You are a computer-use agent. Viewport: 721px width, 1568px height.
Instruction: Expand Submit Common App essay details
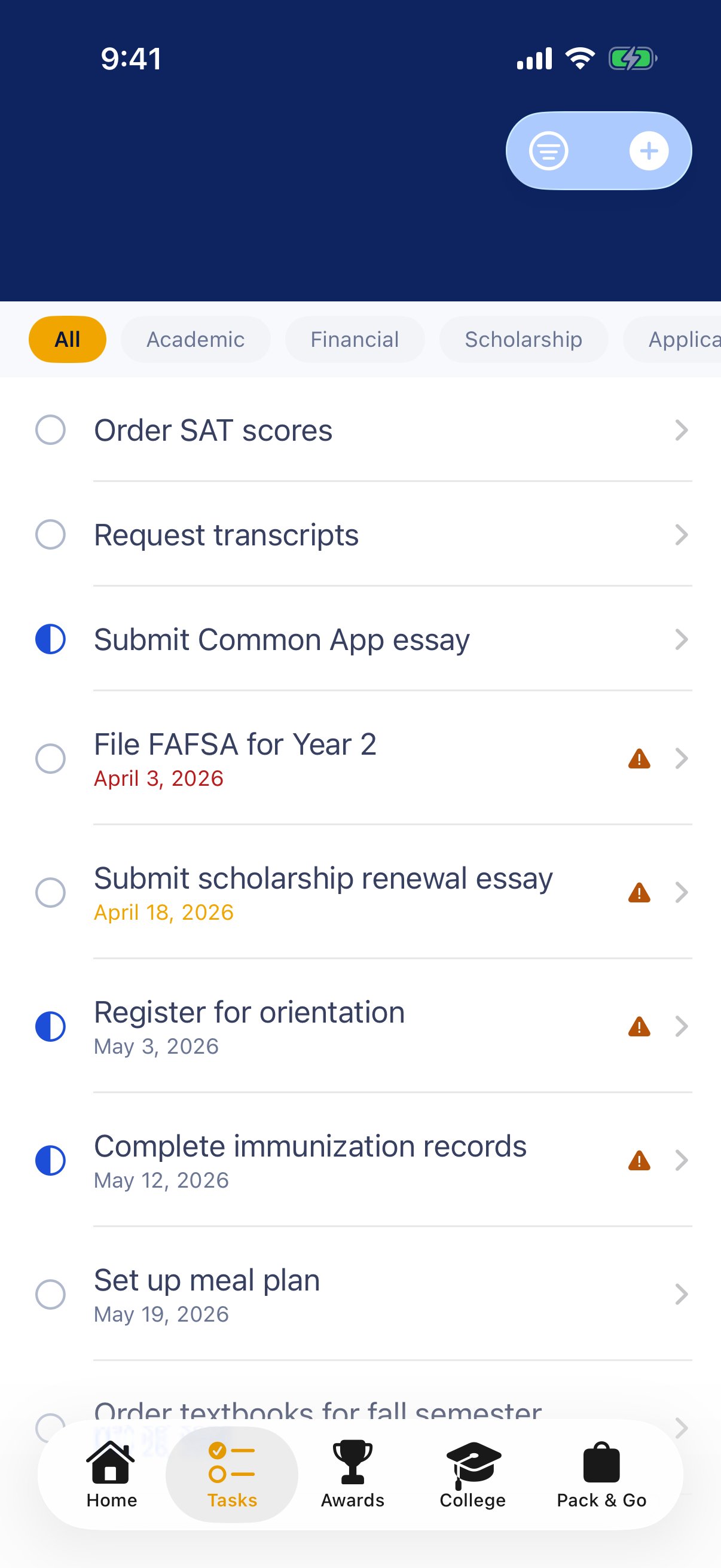(x=682, y=639)
